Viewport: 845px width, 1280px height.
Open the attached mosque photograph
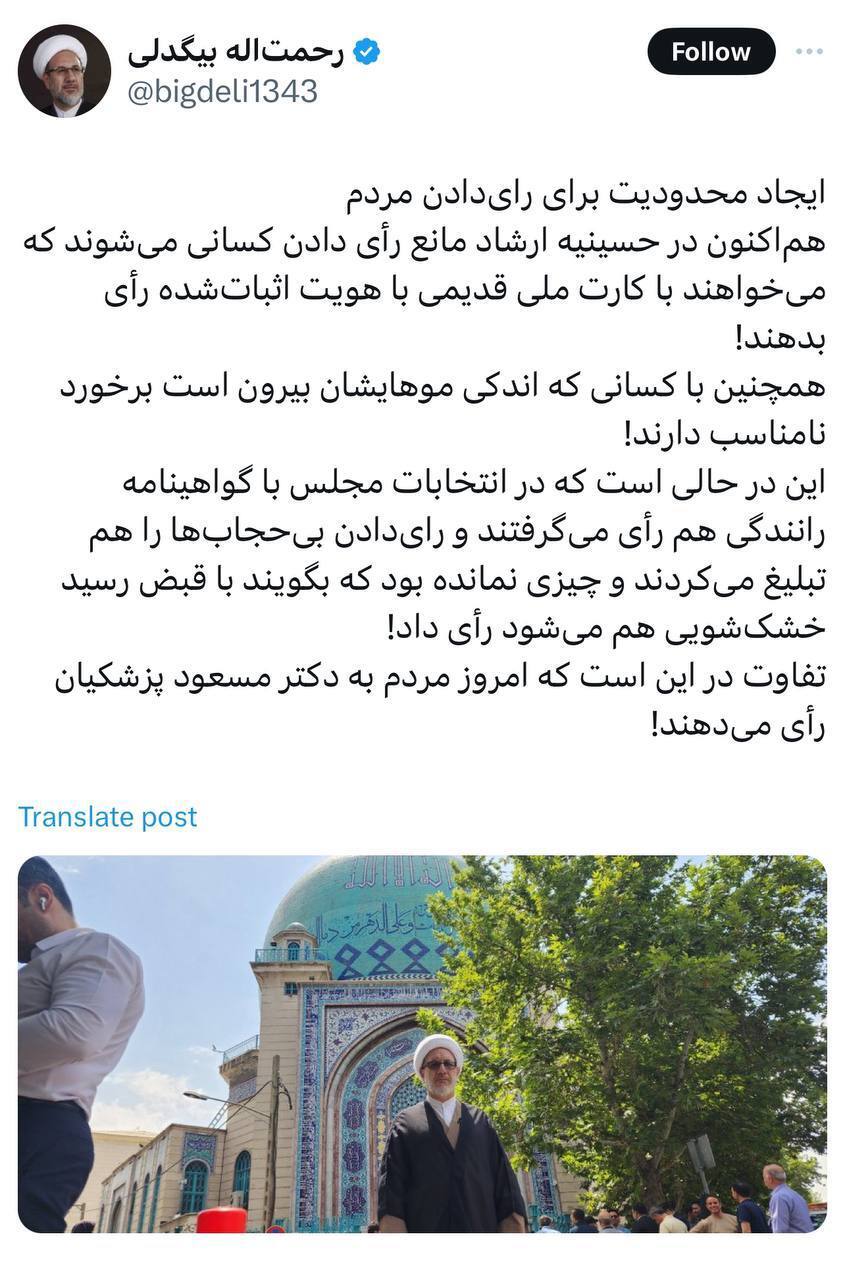pos(420,1050)
